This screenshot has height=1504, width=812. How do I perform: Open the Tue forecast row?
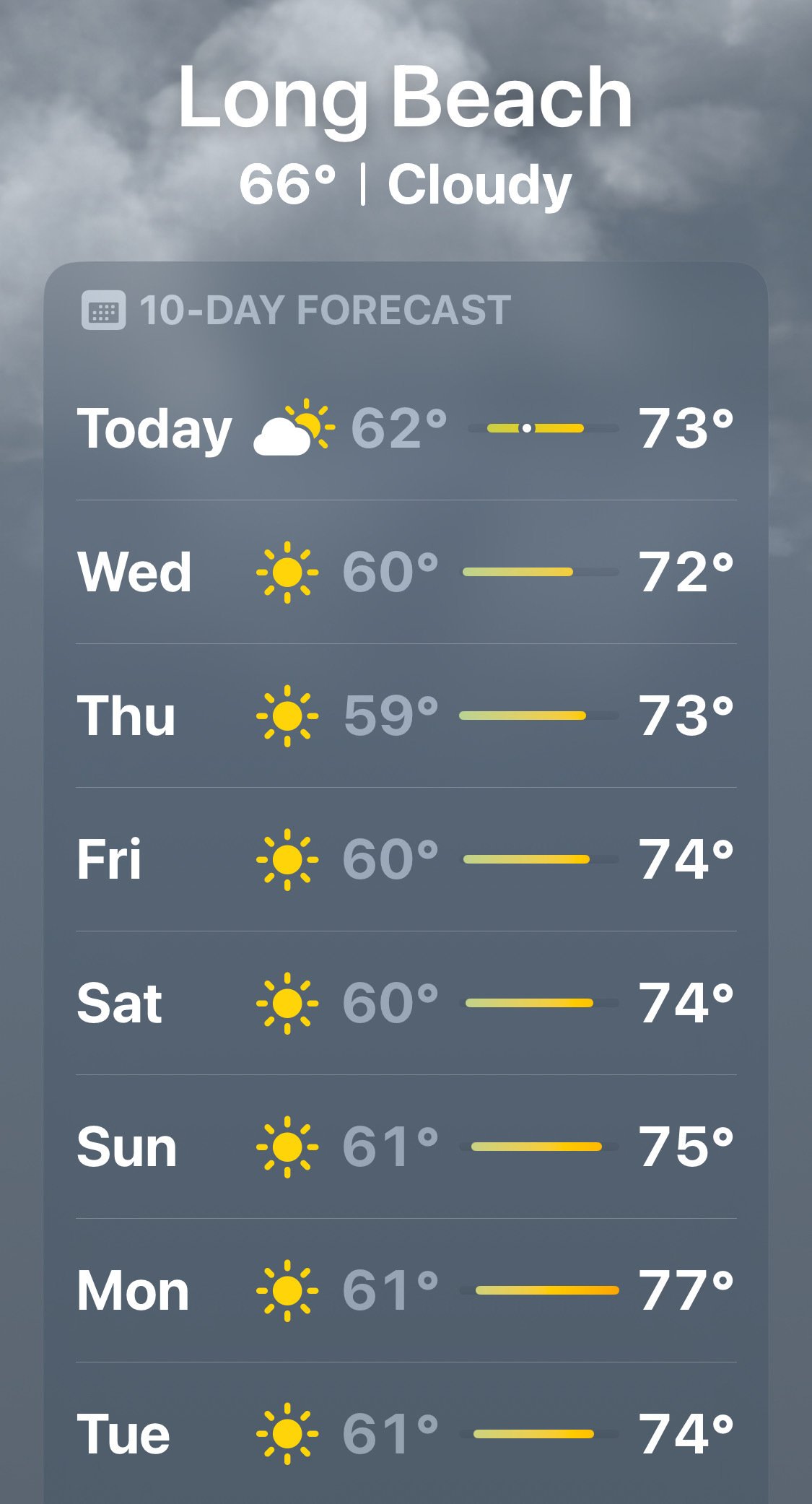click(x=406, y=1434)
